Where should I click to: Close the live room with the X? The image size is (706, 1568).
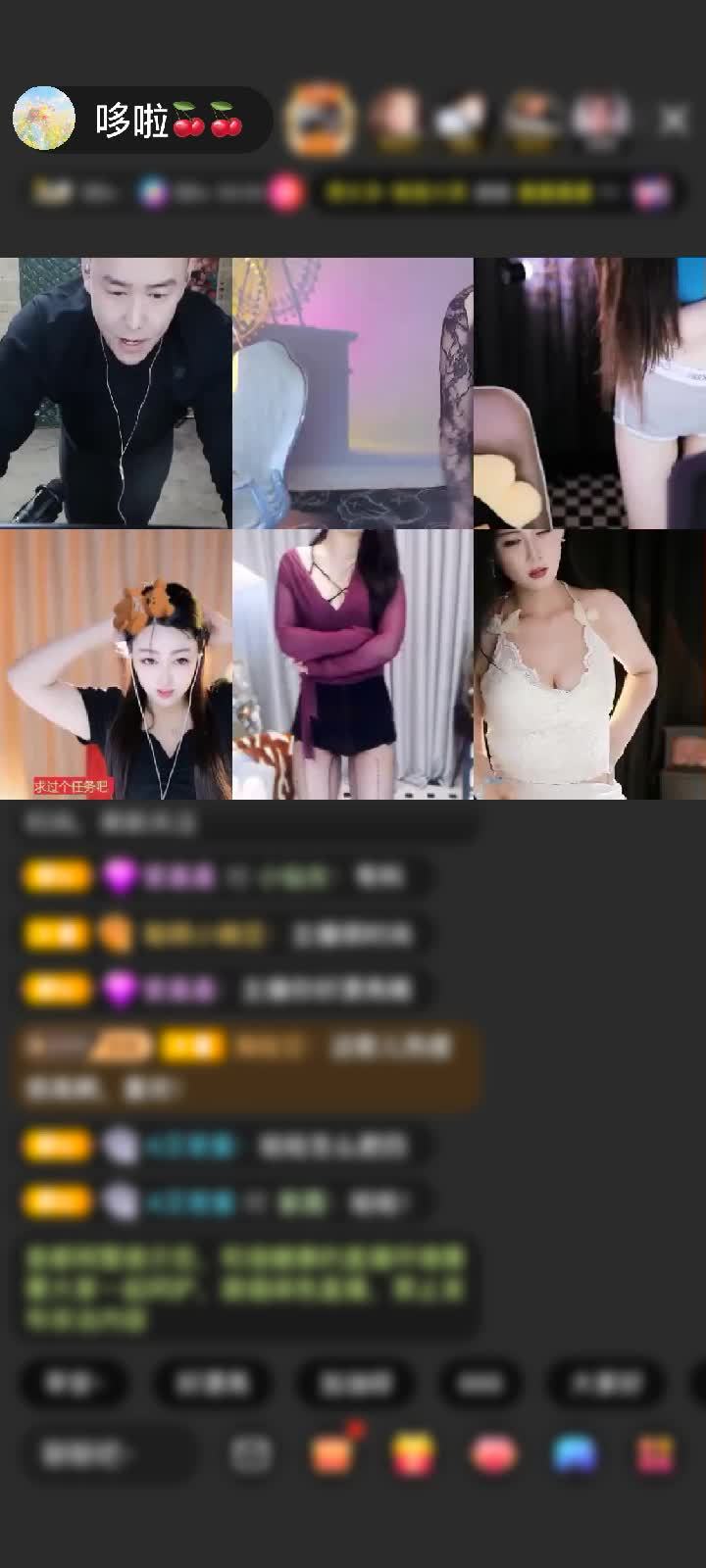(674, 120)
